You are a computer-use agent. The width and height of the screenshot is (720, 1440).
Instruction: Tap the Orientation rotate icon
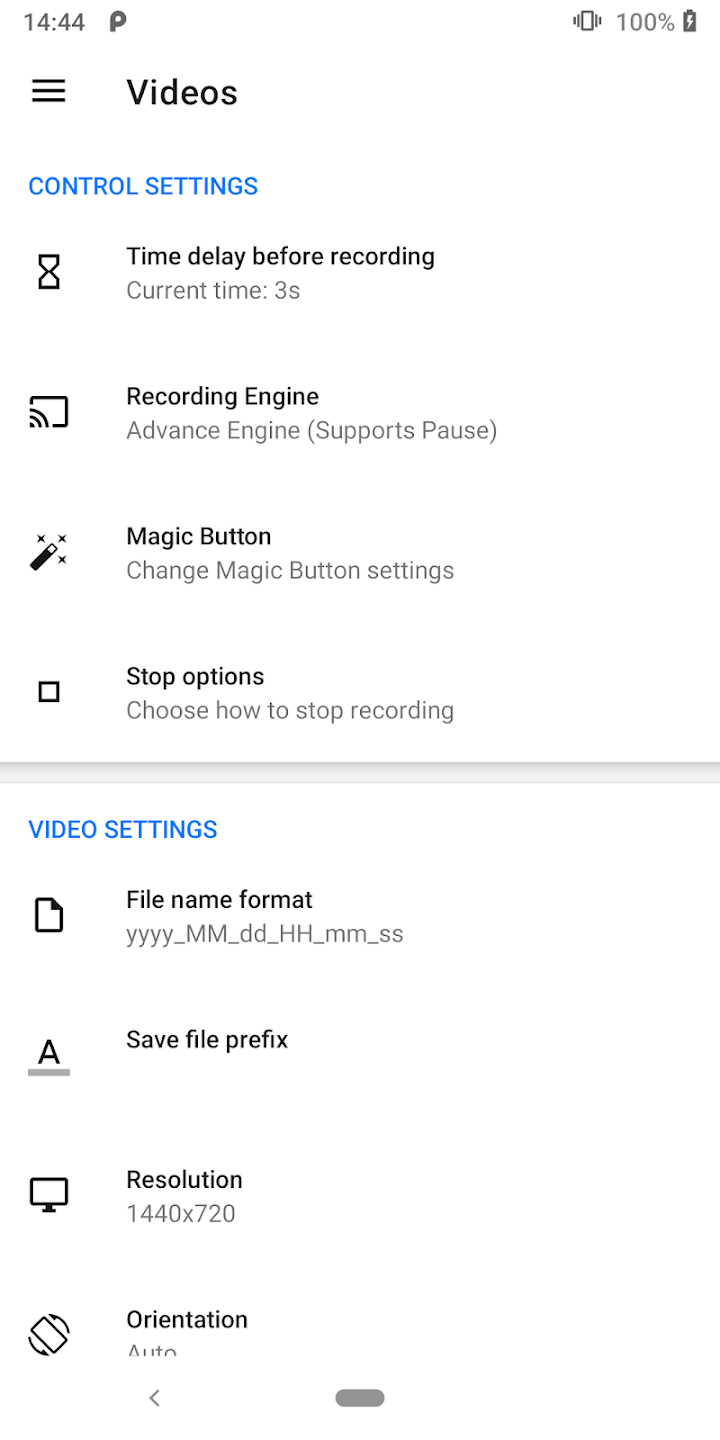[x=47, y=1334]
